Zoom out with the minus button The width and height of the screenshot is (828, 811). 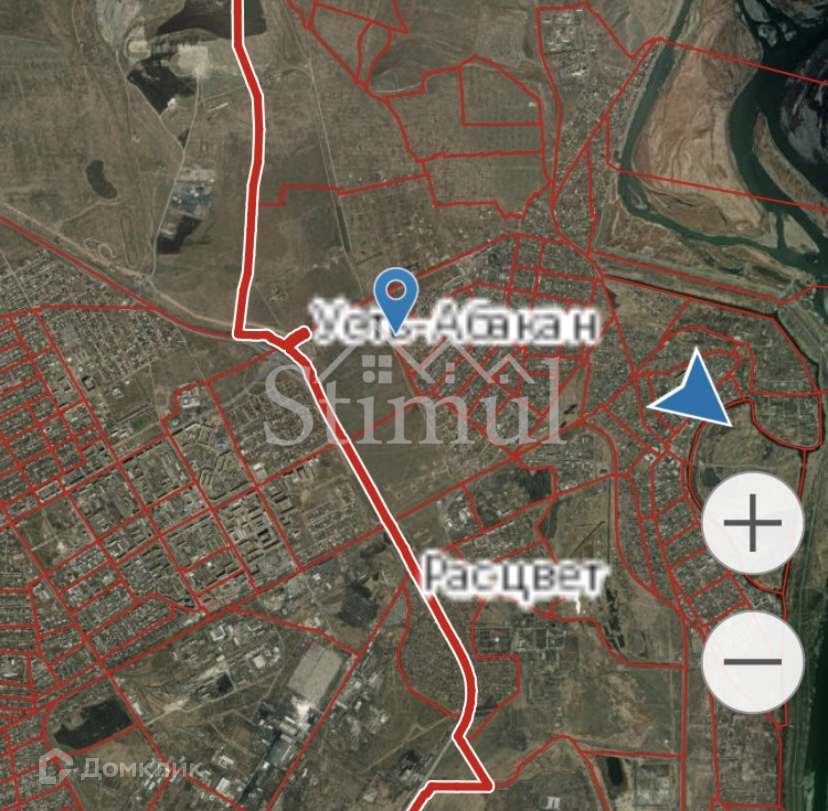tap(752, 662)
